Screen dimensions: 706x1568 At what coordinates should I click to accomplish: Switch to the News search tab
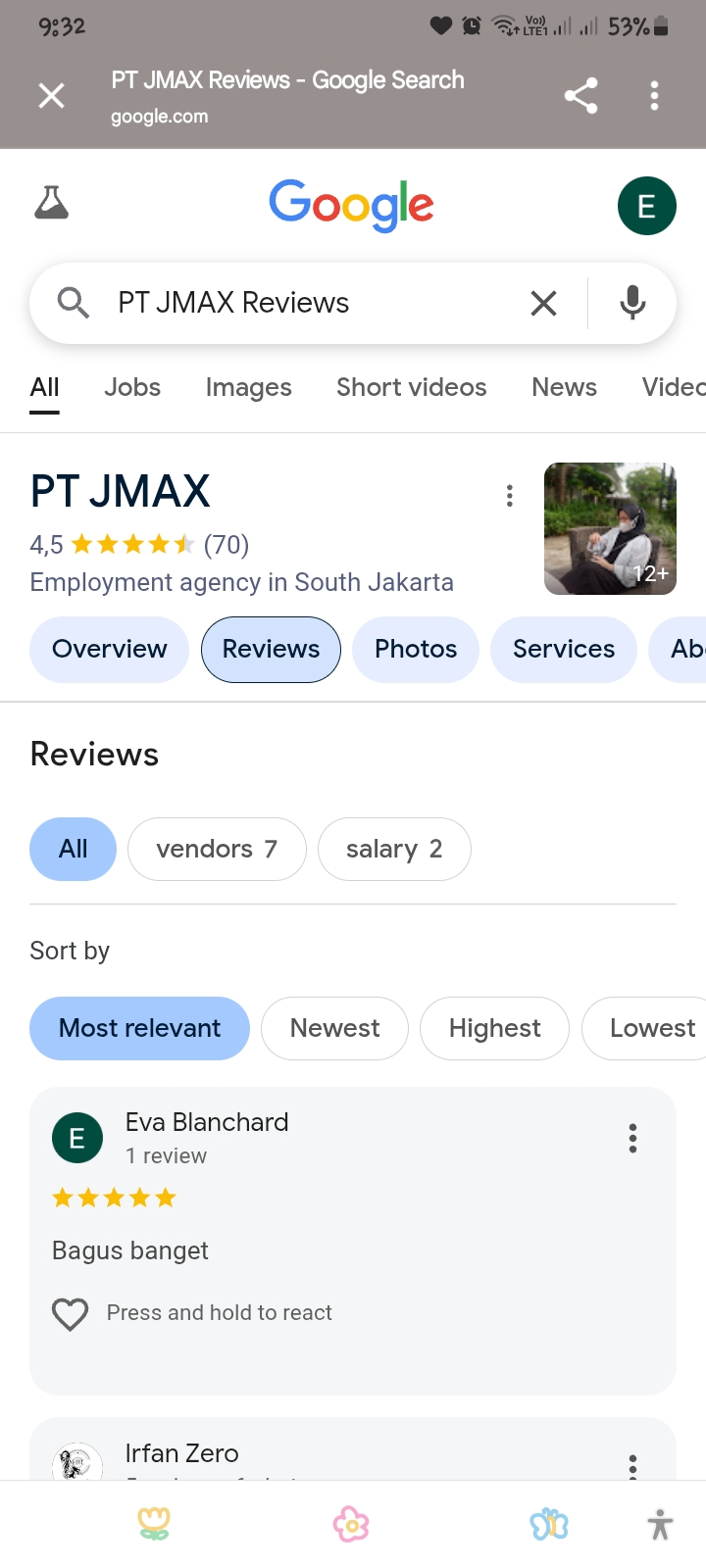[x=564, y=387]
